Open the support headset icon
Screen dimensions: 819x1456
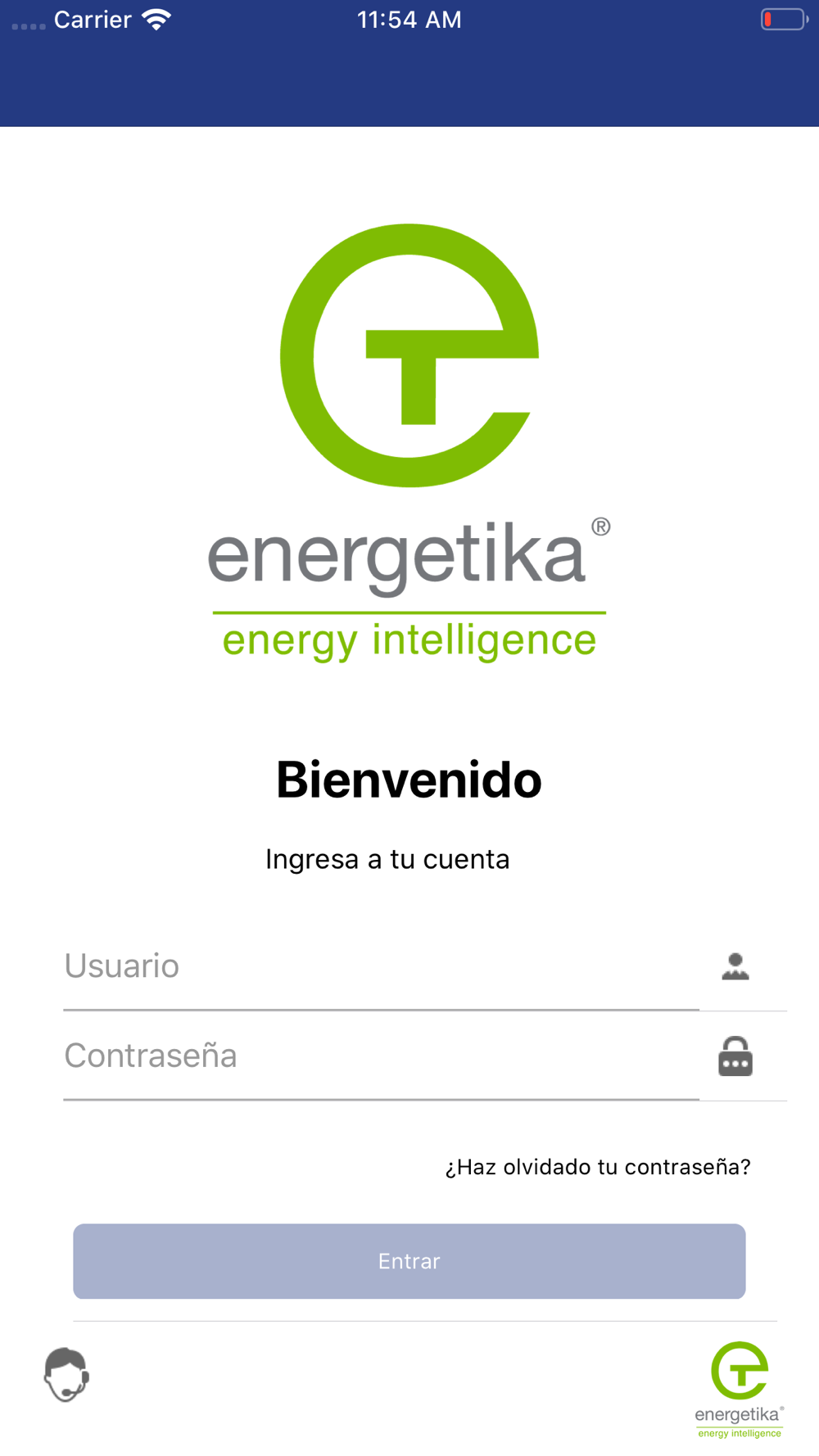(x=66, y=1375)
